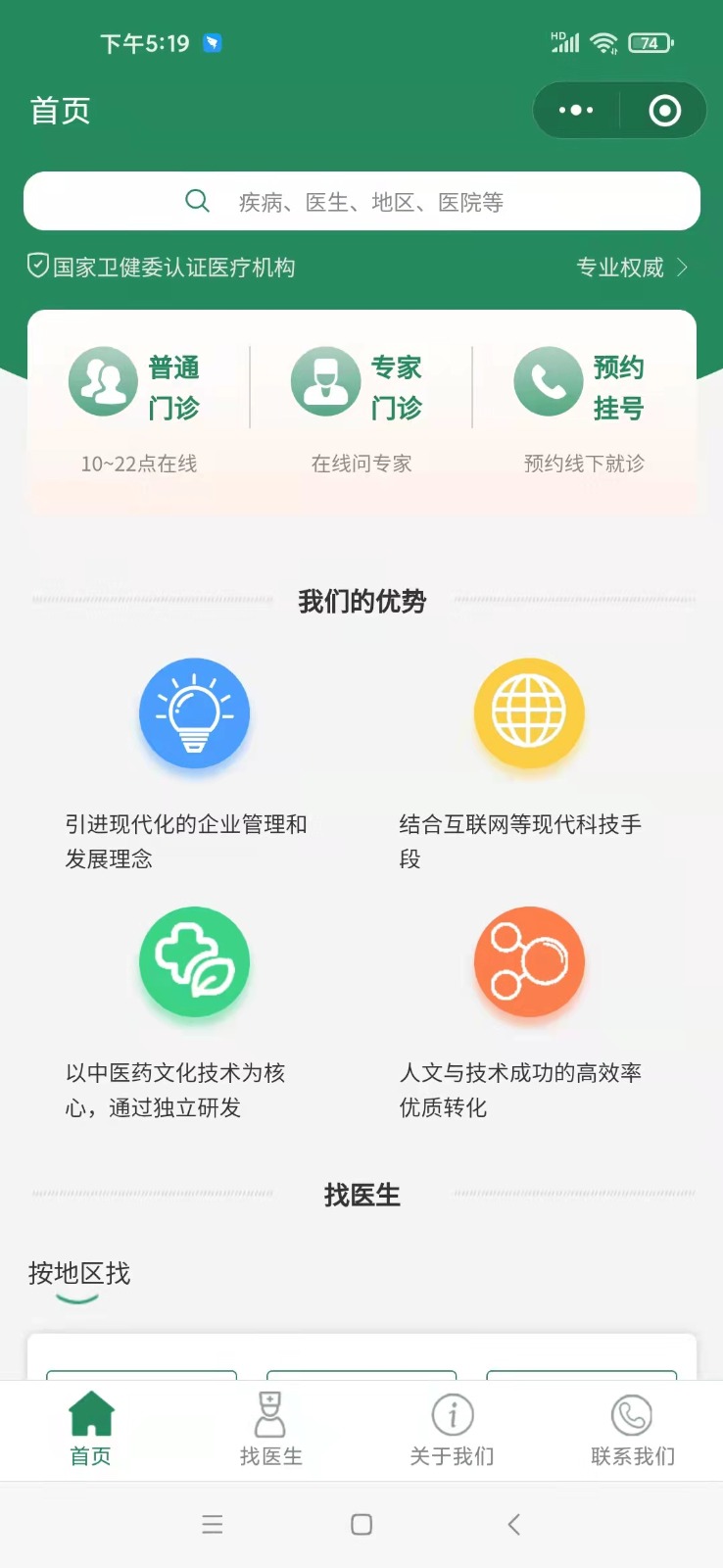This screenshot has width=723, height=1568.
Task: Close the mini program with the circle icon
Action: (664, 111)
